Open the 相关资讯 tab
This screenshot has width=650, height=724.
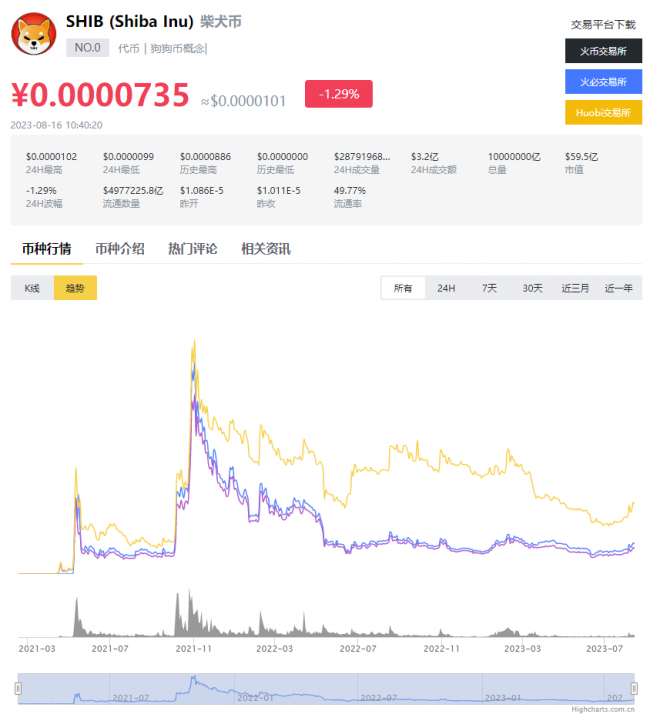tap(266, 249)
